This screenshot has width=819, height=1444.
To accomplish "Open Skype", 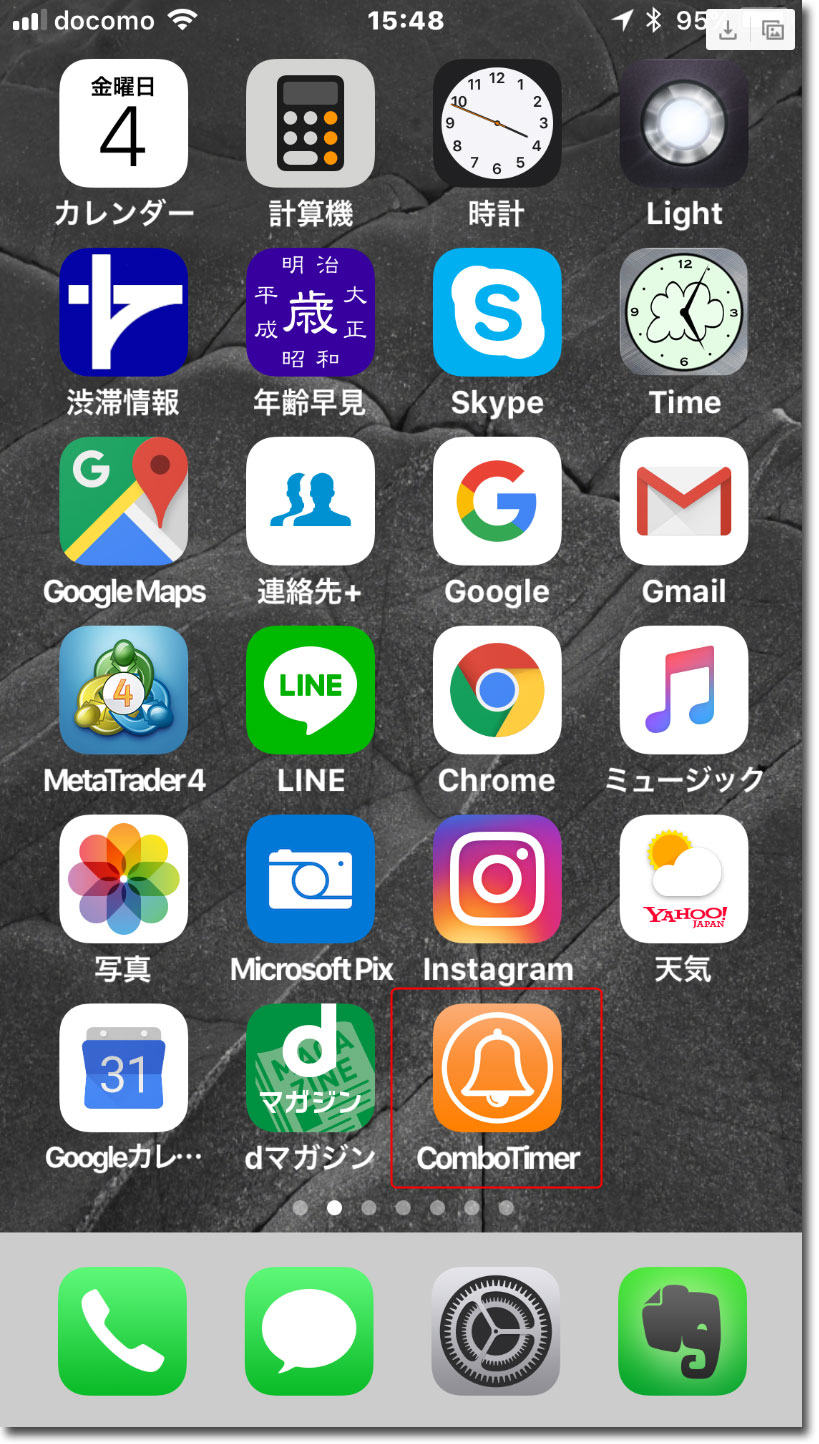I will pos(497,312).
